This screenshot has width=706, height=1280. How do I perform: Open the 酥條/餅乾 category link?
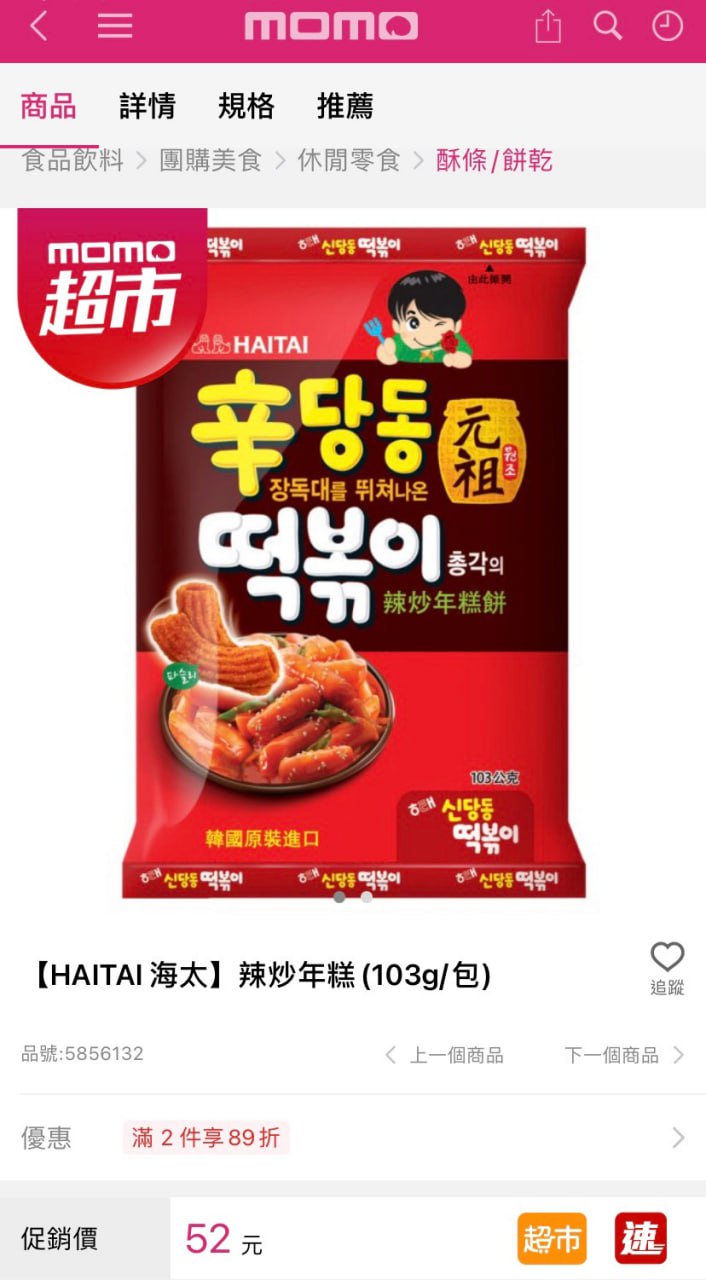coord(494,160)
